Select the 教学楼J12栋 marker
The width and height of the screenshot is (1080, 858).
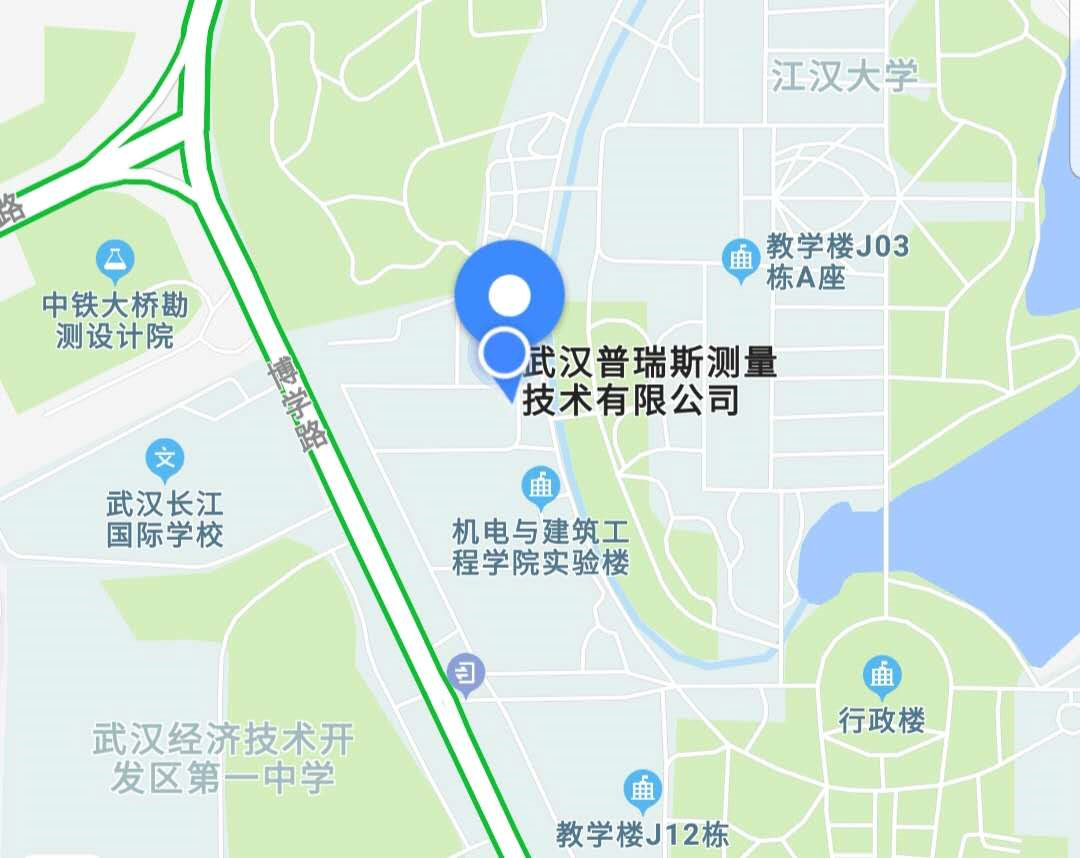pyautogui.click(x=643, y=791)
